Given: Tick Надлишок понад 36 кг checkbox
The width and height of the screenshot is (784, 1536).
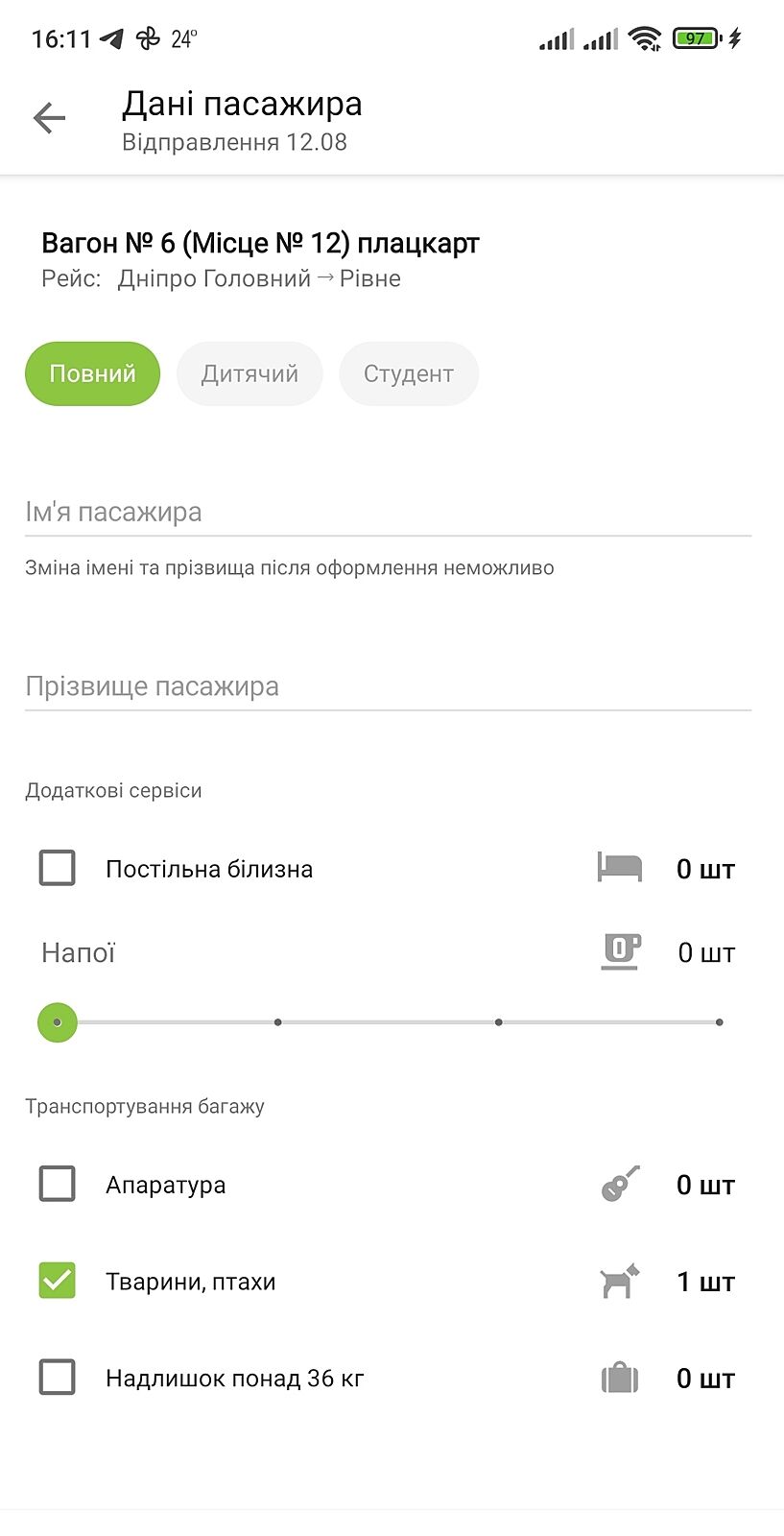Looking at the screenshot, I should [58, 1379].
